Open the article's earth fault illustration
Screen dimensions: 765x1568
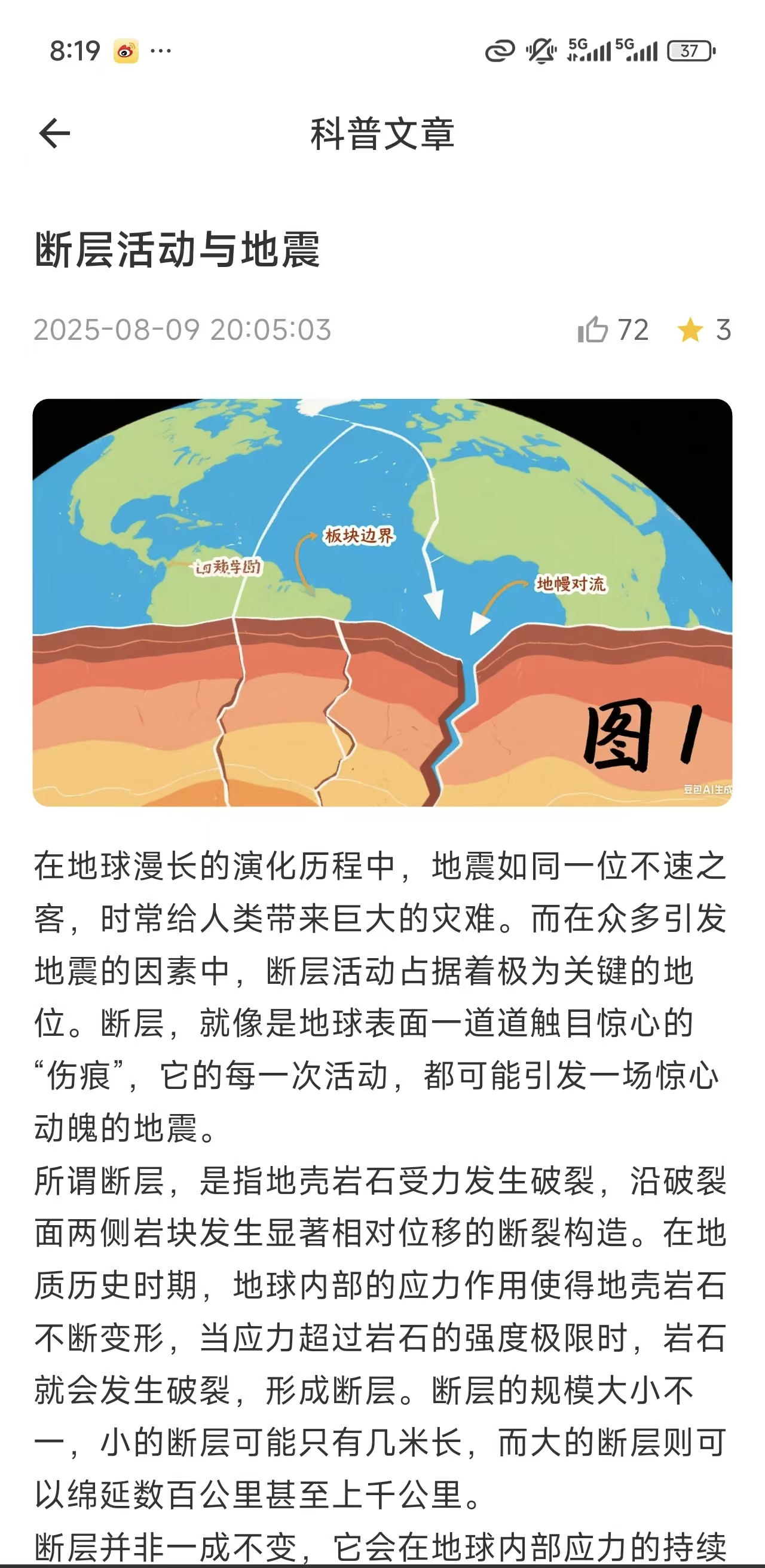[x=382, y=603]
